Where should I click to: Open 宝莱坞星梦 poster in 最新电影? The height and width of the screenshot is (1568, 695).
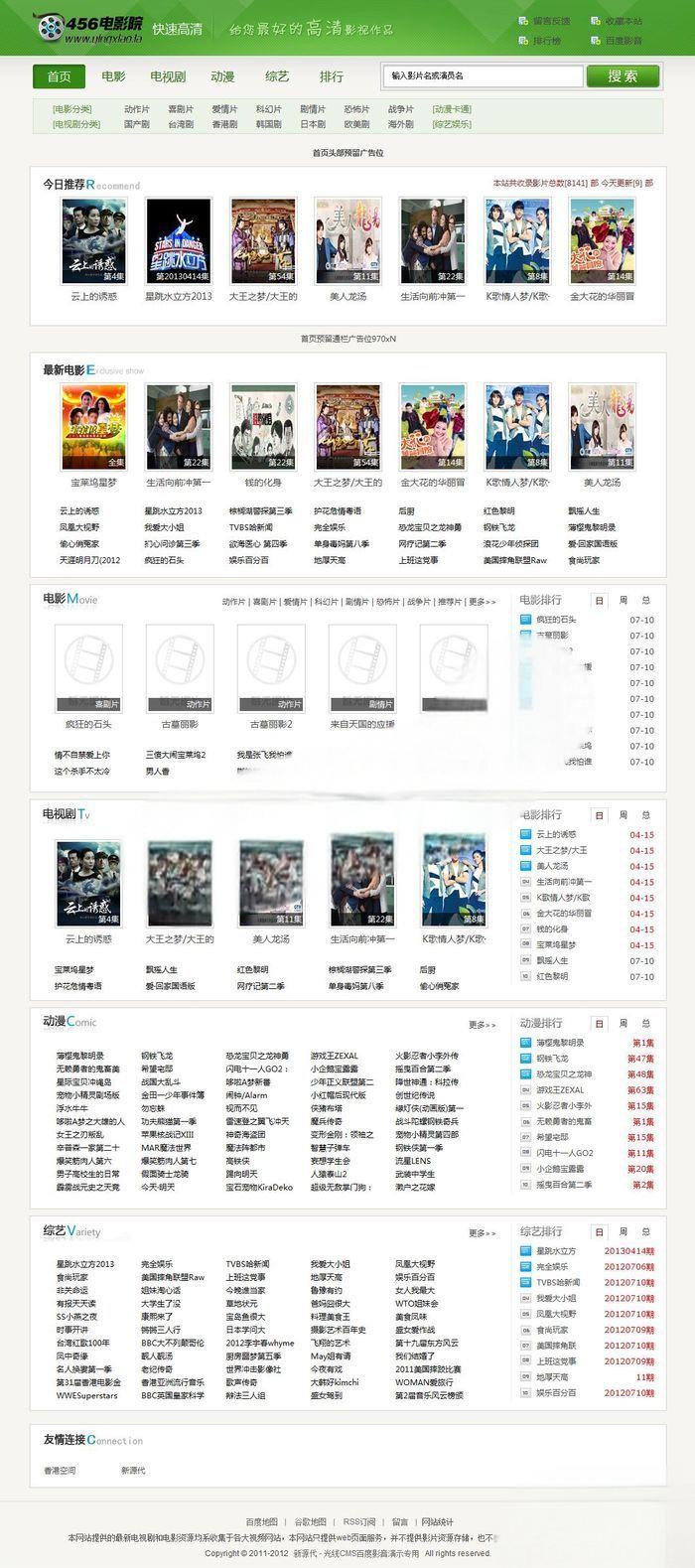point(94,427)
